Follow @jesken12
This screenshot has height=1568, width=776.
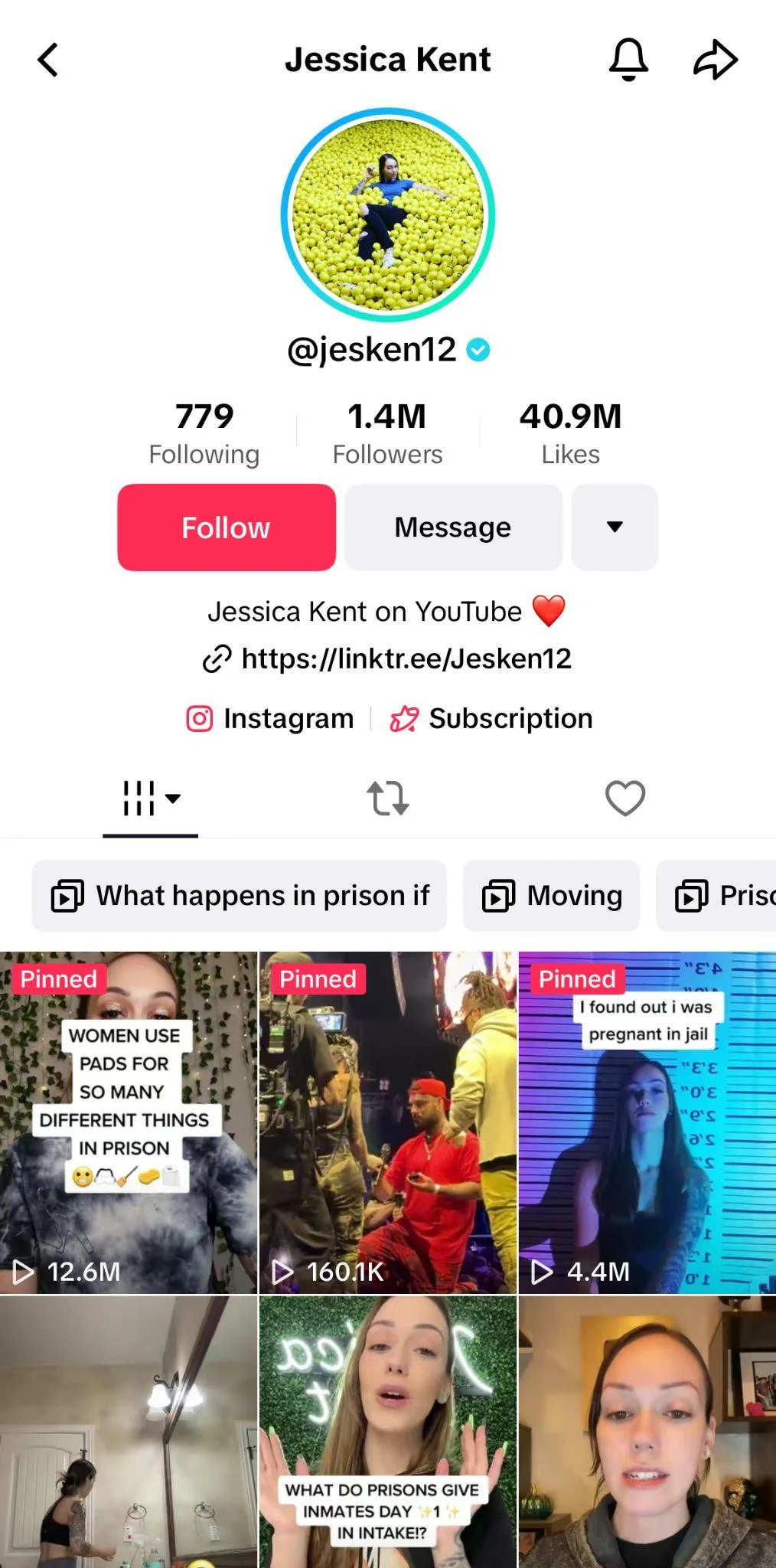tap(227, 528)
